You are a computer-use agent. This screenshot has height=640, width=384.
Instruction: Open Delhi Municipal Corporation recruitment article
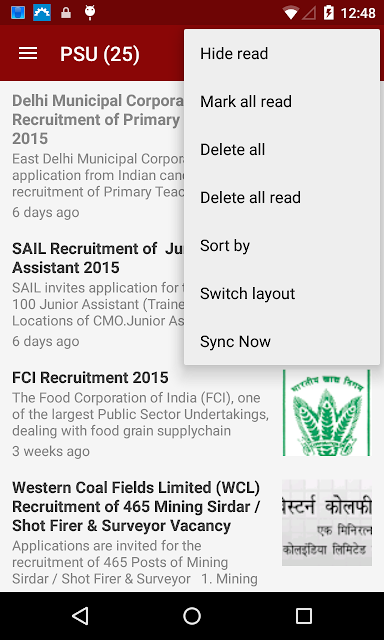(x=92, y=157)
